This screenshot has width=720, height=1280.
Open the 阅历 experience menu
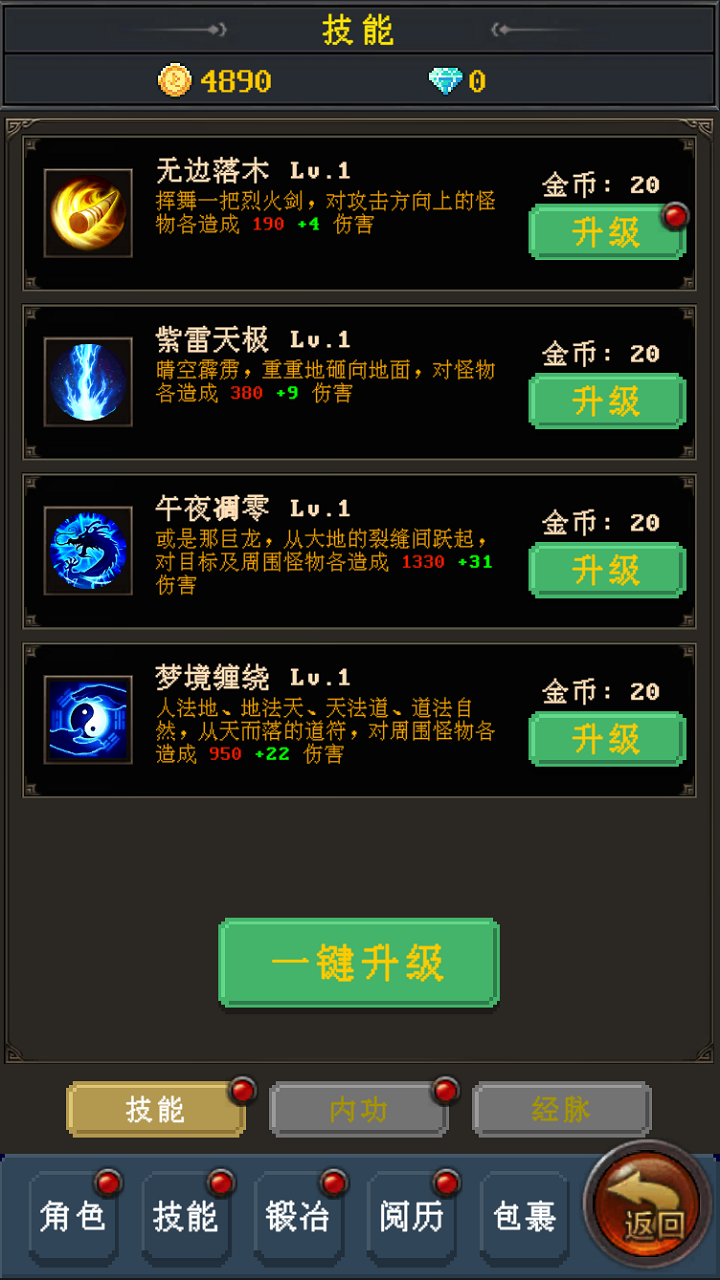point(410,1215)
